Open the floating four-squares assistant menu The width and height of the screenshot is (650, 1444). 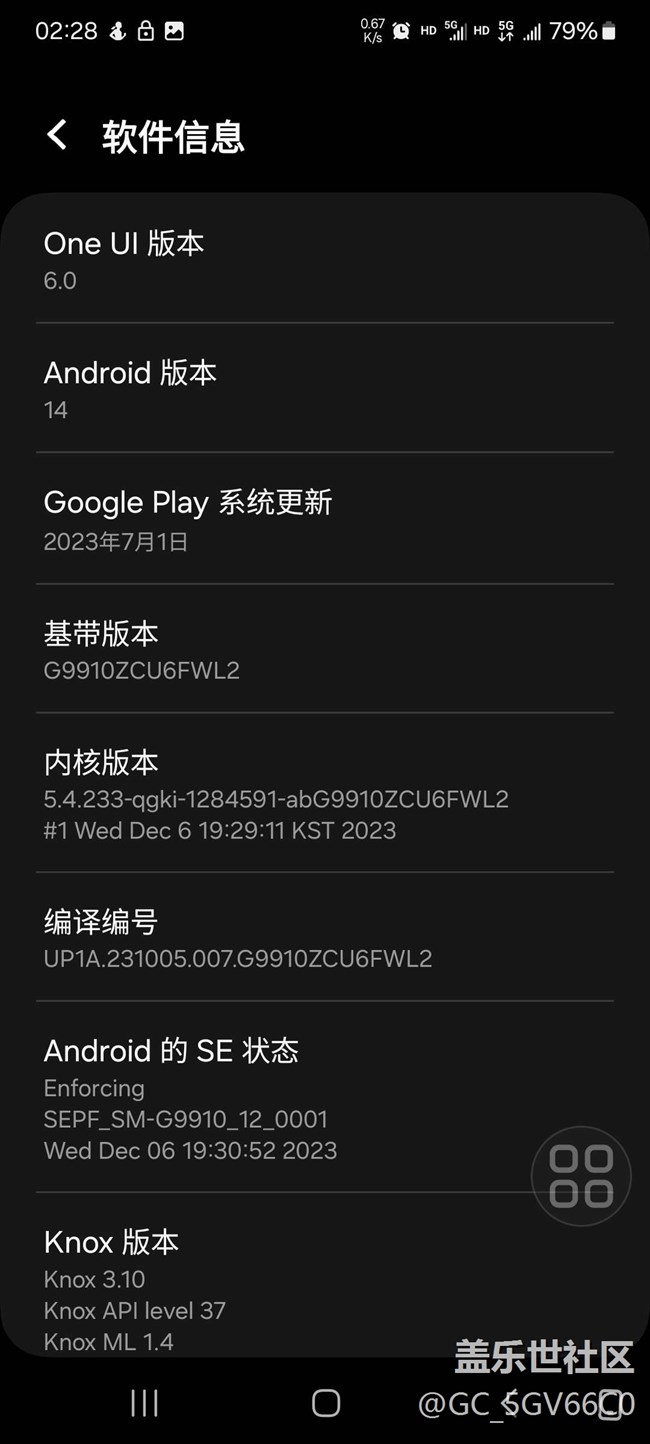(581, 1176)
